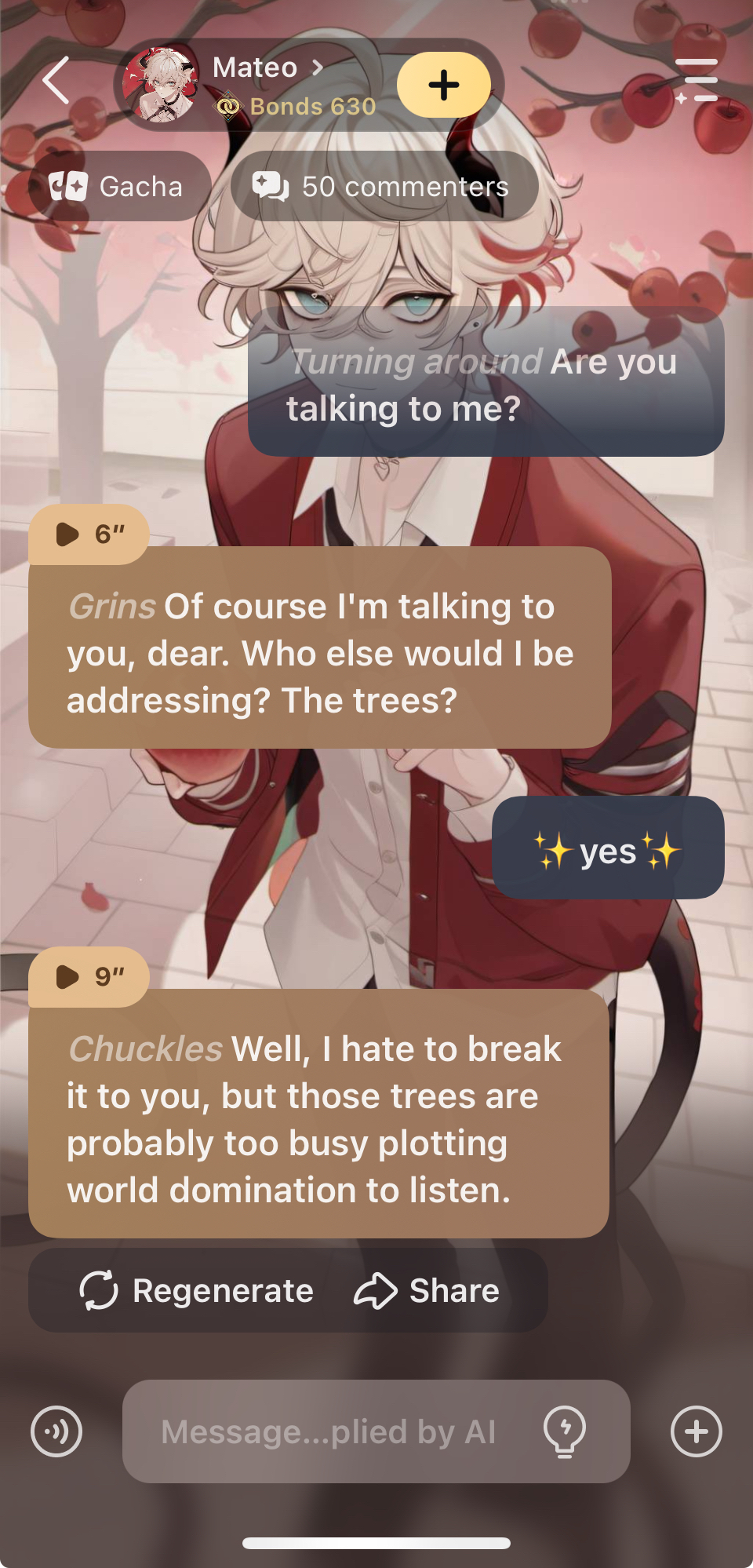Screen dimensions: 753x1568
Task: Open the plus menu beside the message box
Action: (696, 1431)
